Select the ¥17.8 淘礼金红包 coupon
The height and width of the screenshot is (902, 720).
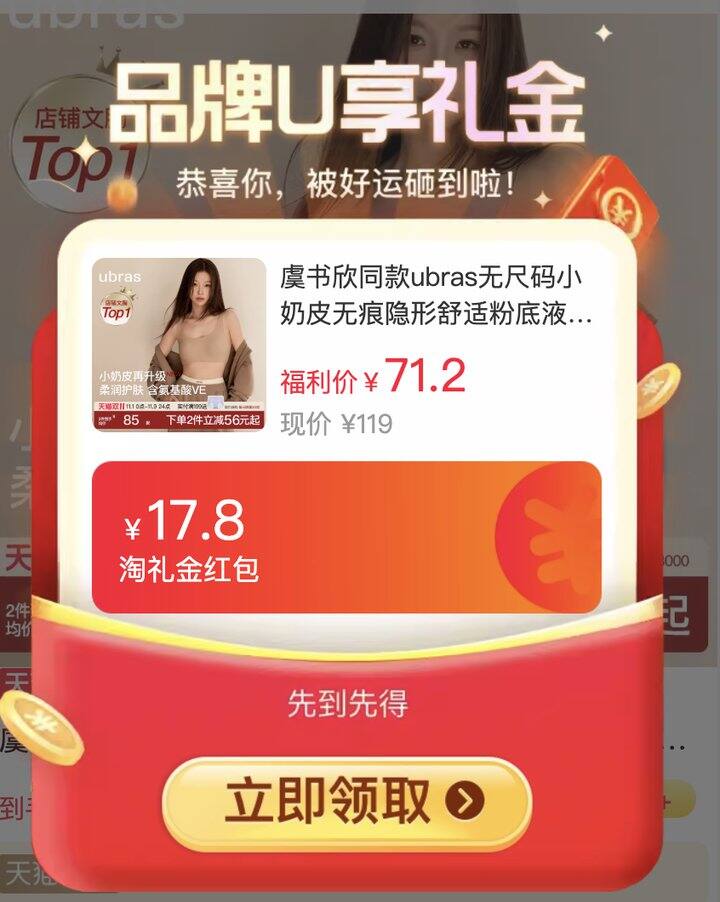[346, 537]
